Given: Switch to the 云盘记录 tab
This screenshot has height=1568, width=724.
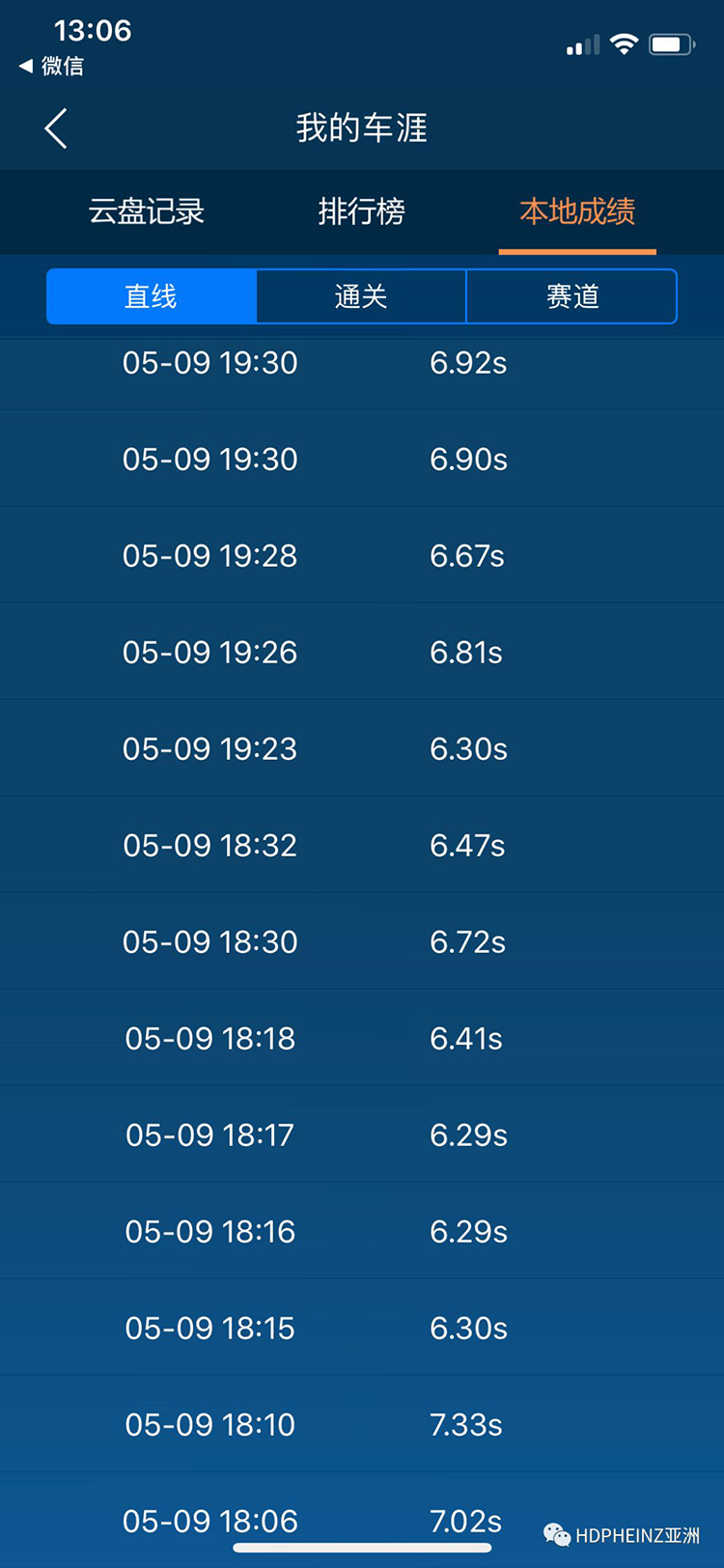Looking at the screenshot, I should [x=147, y=210].
